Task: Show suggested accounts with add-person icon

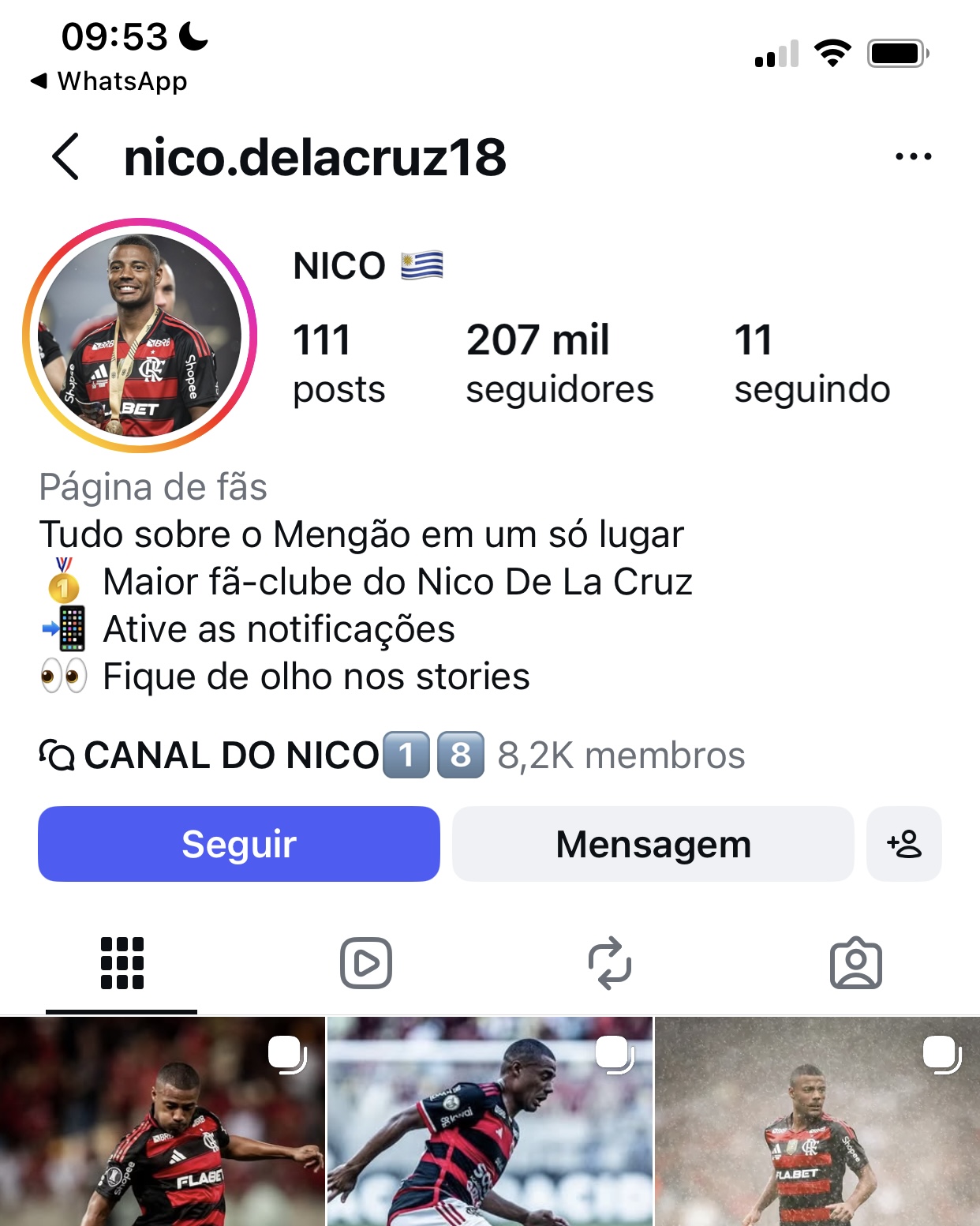Action: point(903,844)
